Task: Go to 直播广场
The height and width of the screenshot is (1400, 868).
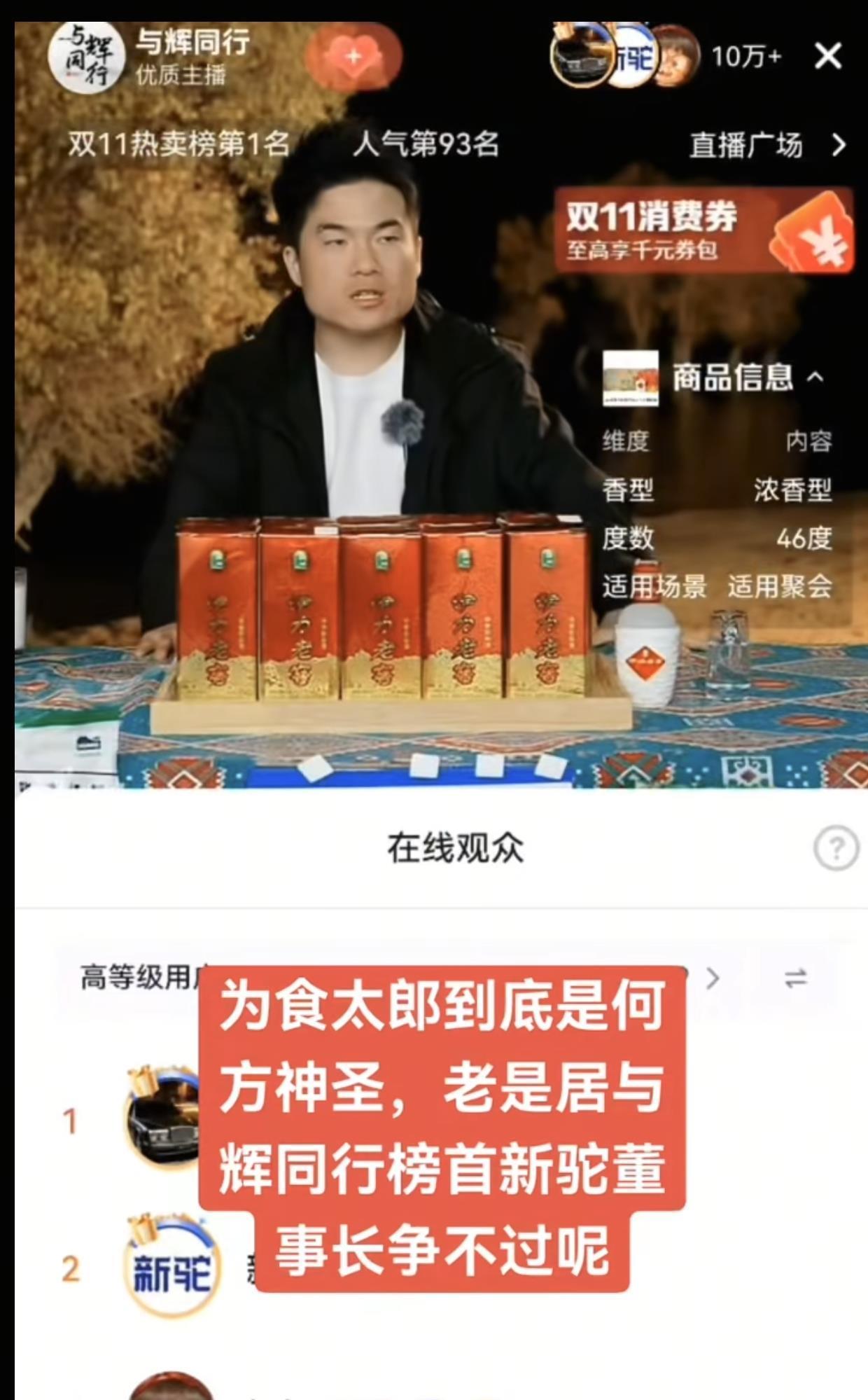Action: pos(767,145)
